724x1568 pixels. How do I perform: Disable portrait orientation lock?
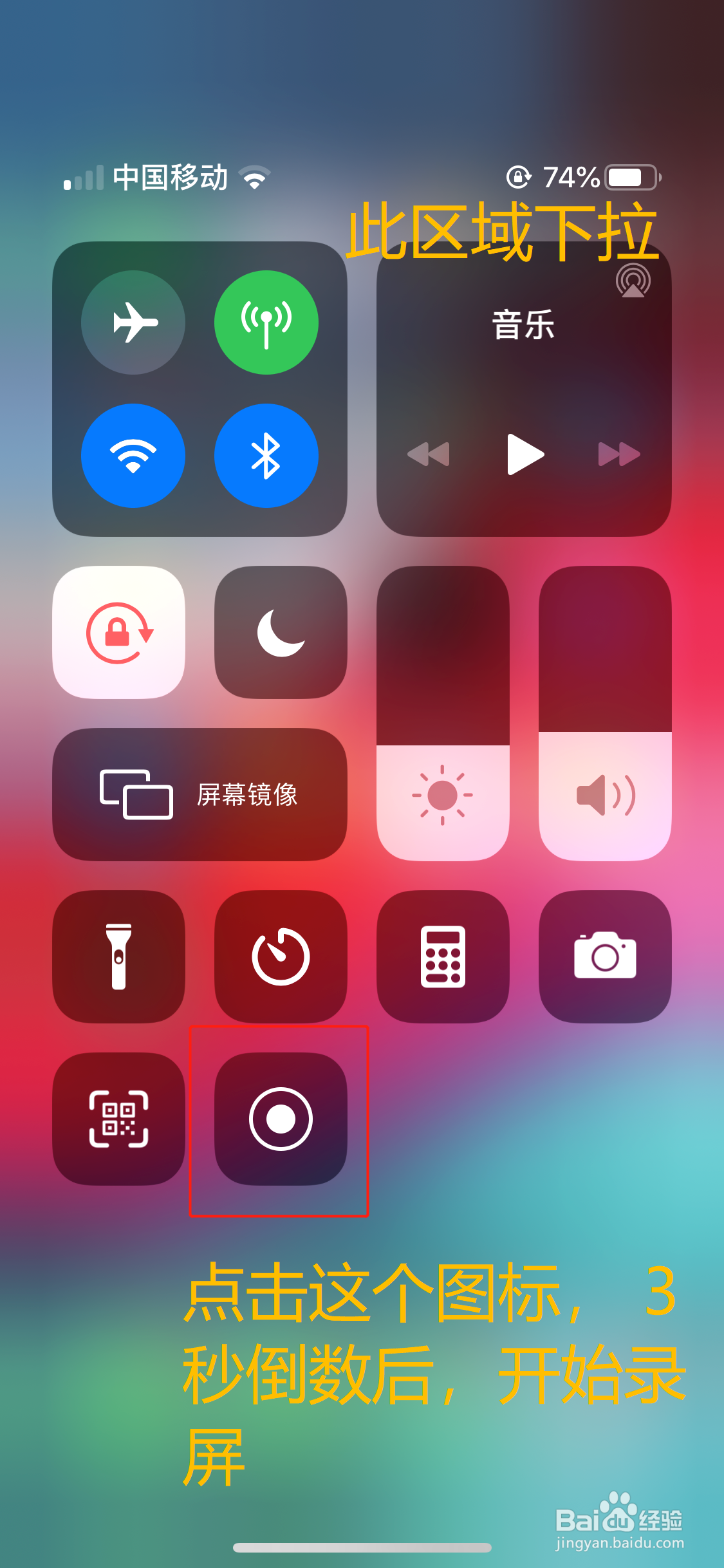click(x=119, y=634)
